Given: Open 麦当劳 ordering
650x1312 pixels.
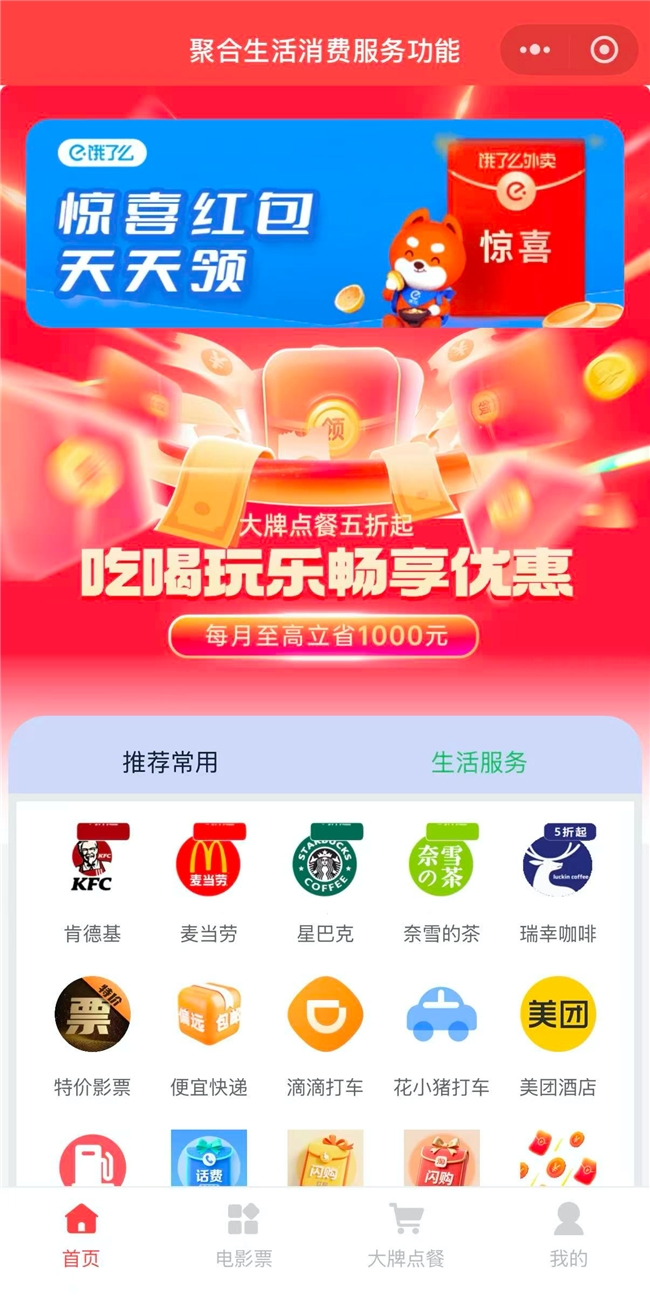Looking at the screenshot, I should tap(208, 868).
